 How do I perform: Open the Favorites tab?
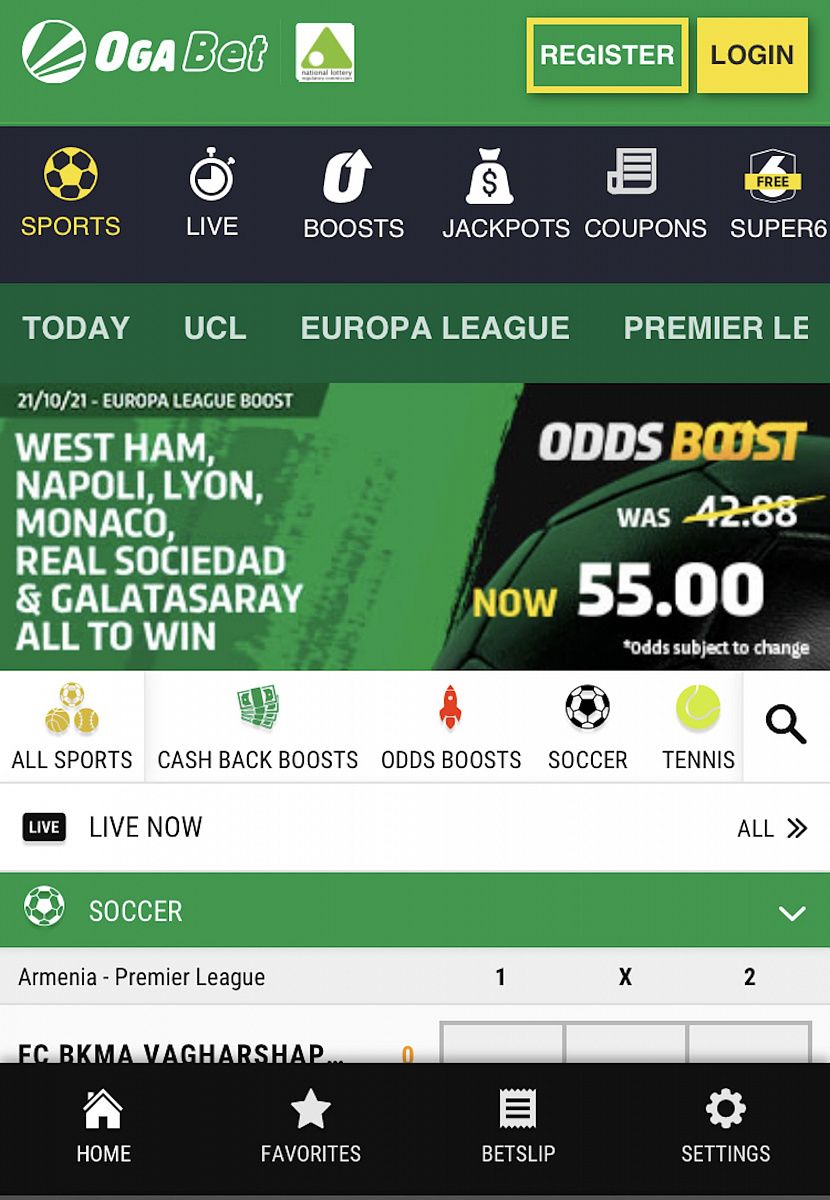(x=311, y=1127)
